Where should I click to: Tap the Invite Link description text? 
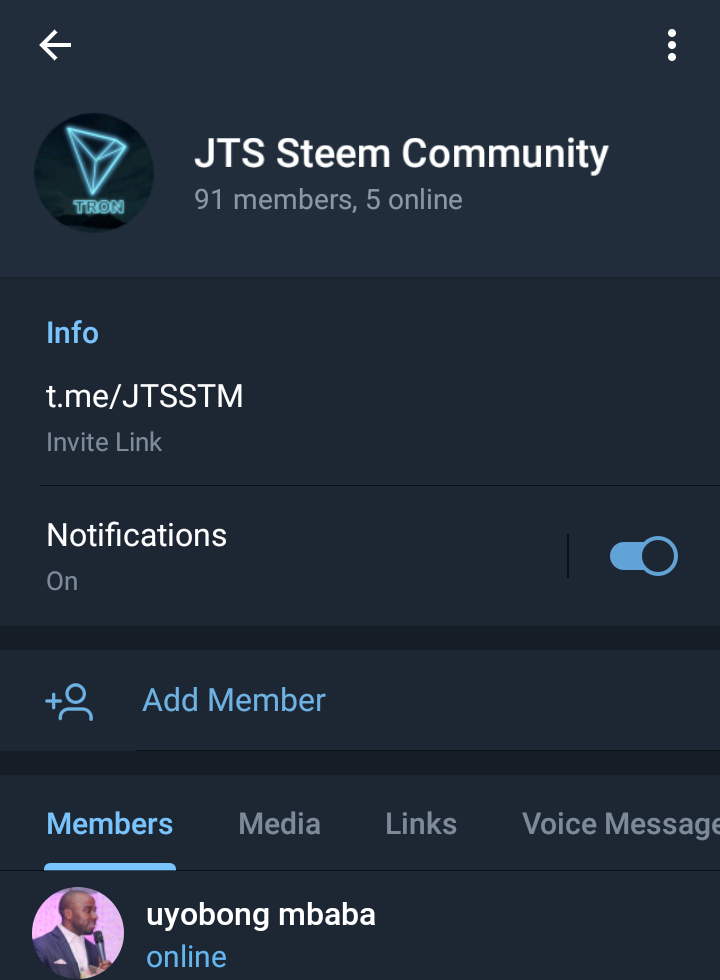[104, 442]
